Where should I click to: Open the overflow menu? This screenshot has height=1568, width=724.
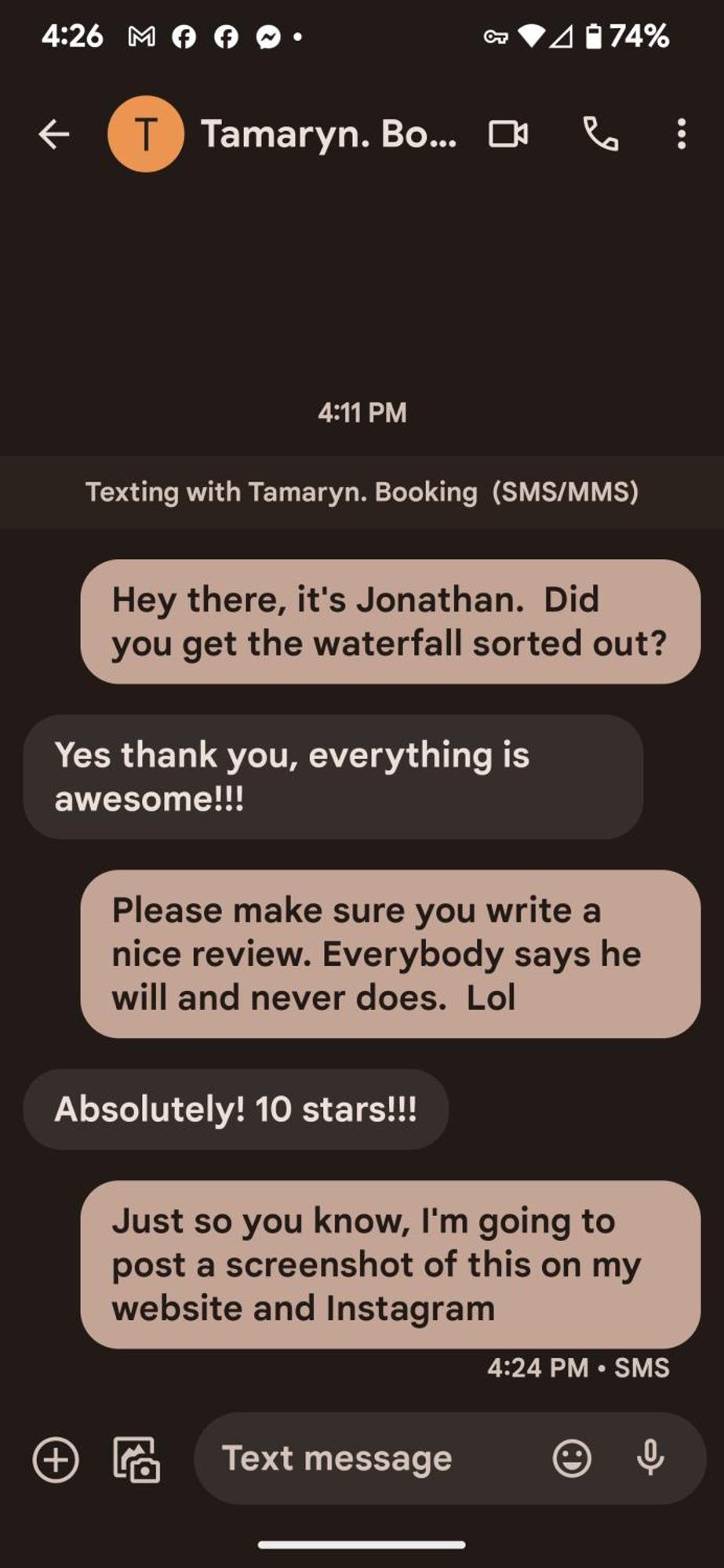pos(681,135)
